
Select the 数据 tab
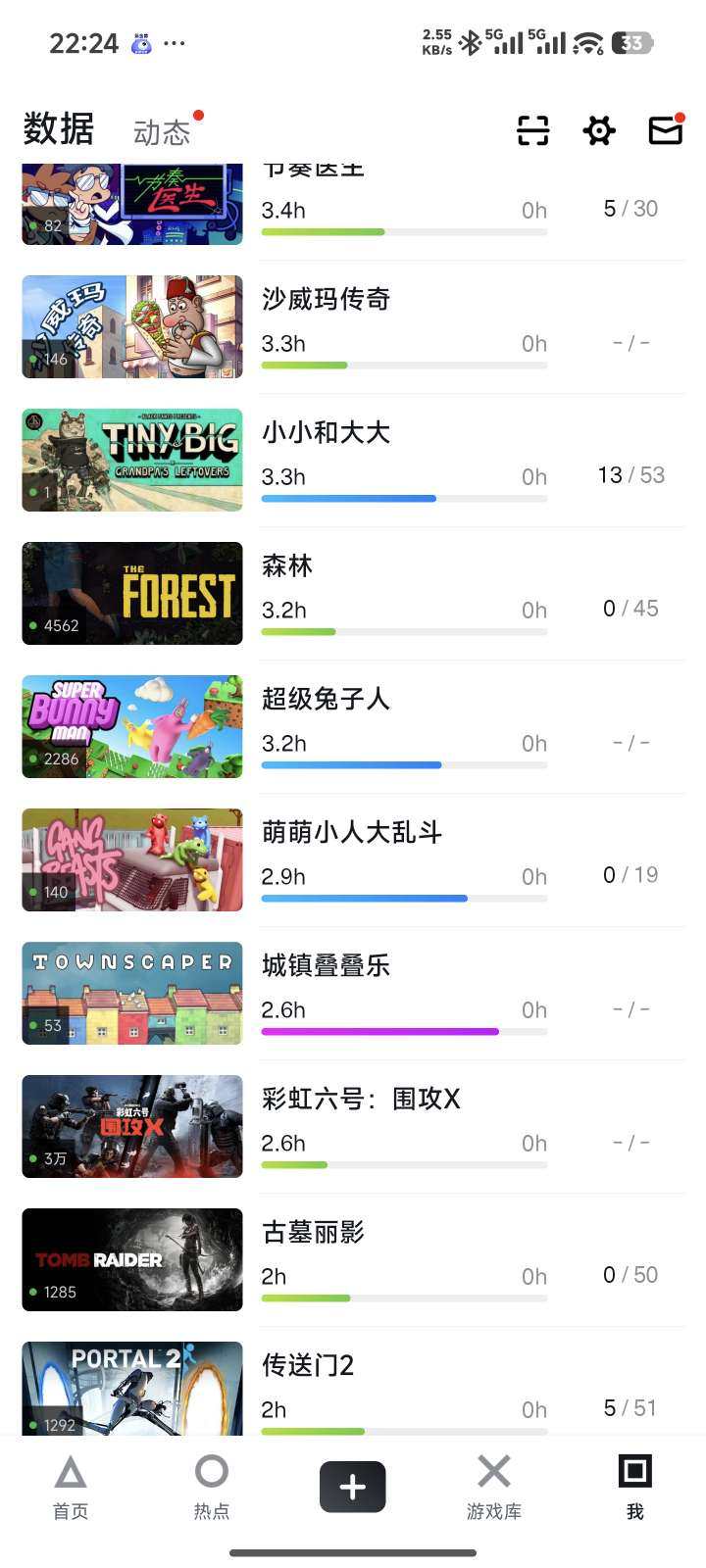click(x=59, y=128)
